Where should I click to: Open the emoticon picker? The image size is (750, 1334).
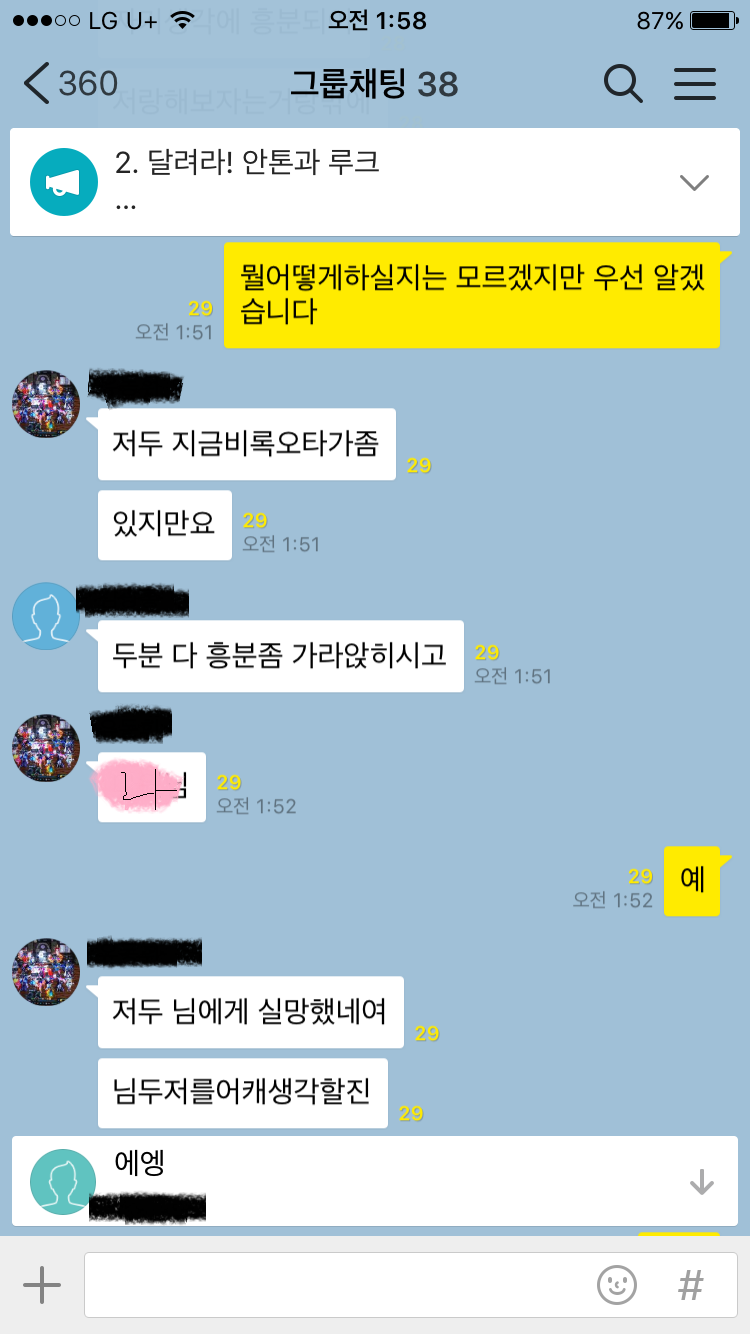[x=617, y=1285]
